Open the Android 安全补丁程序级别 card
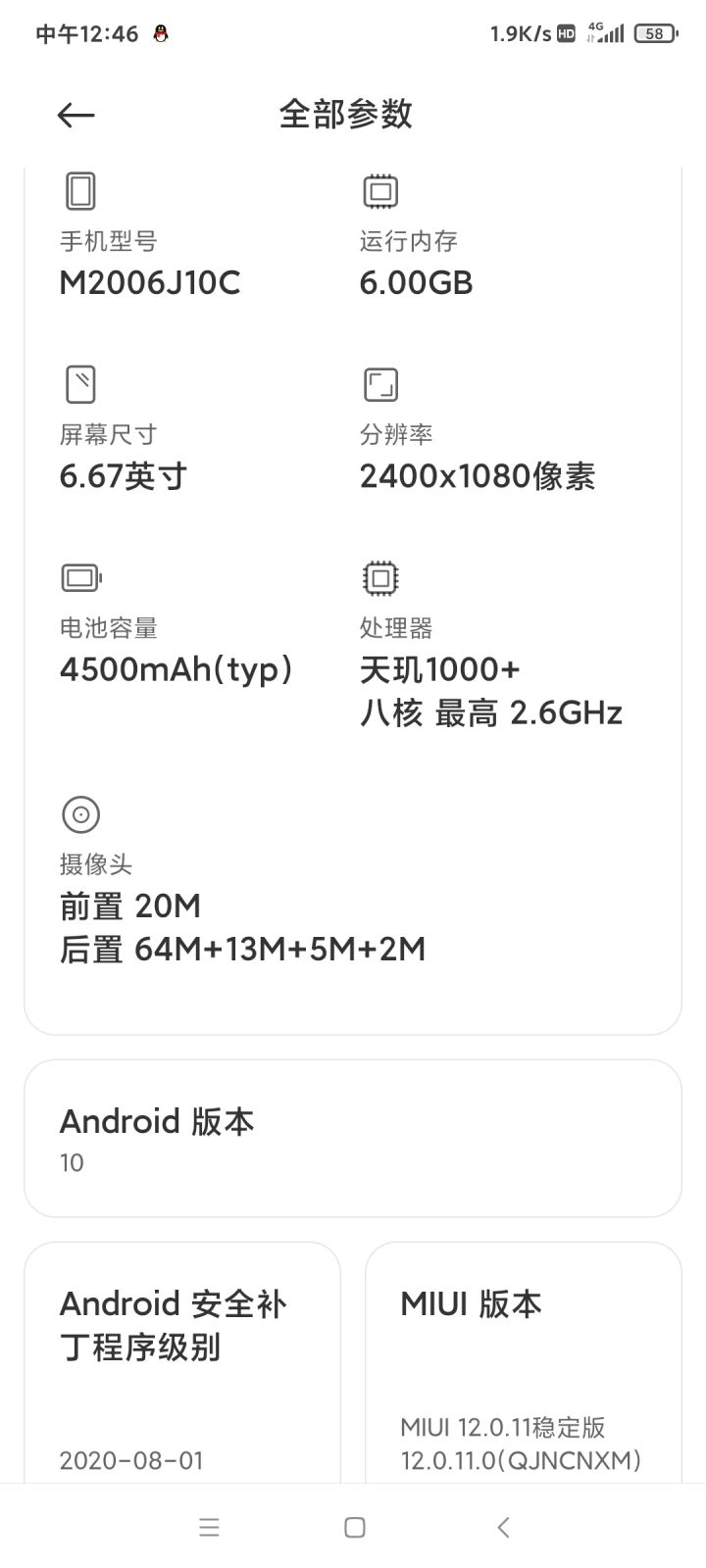 pyautogui.click(x=182, y=1363)
